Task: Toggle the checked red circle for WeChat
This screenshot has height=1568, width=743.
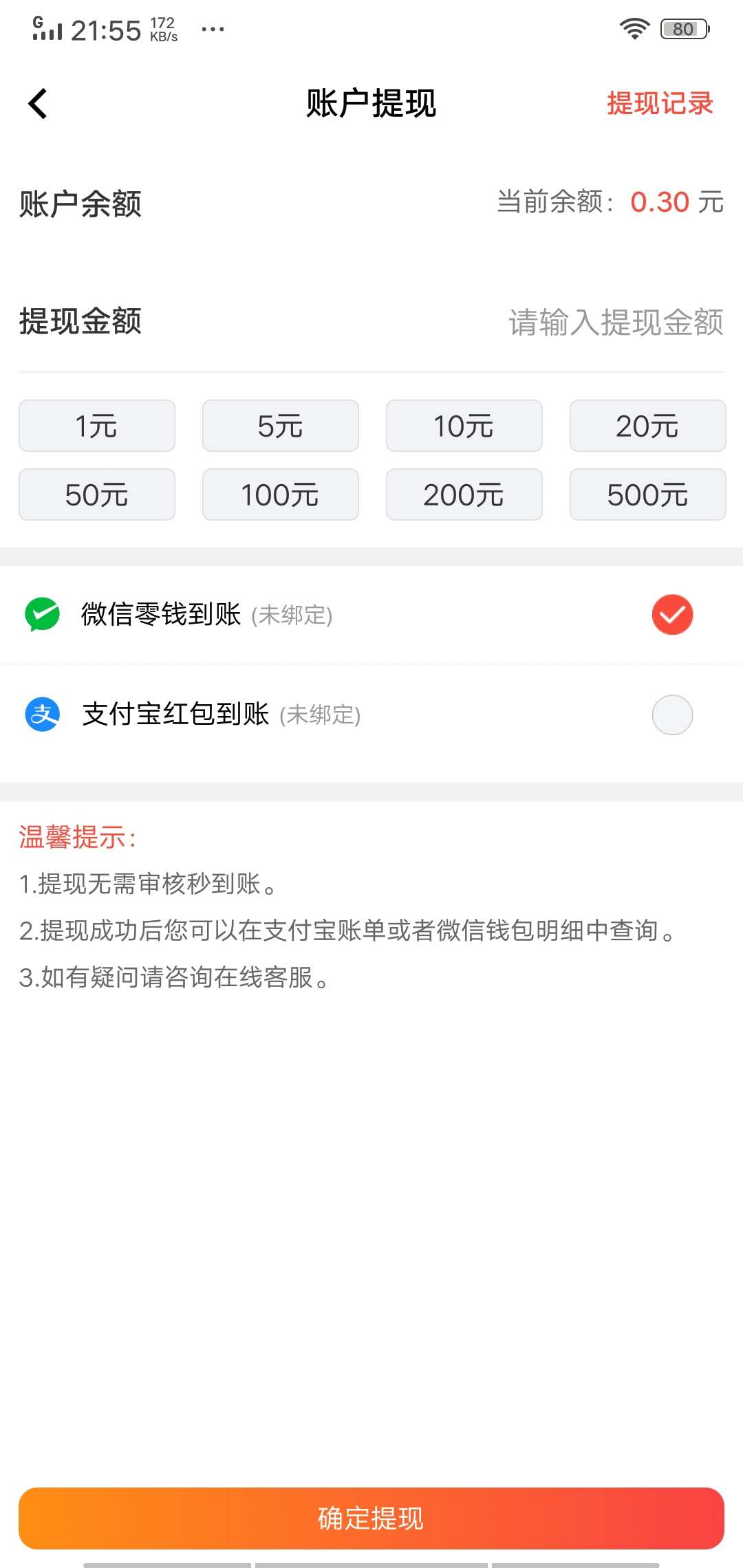Action: click(672, 616)
